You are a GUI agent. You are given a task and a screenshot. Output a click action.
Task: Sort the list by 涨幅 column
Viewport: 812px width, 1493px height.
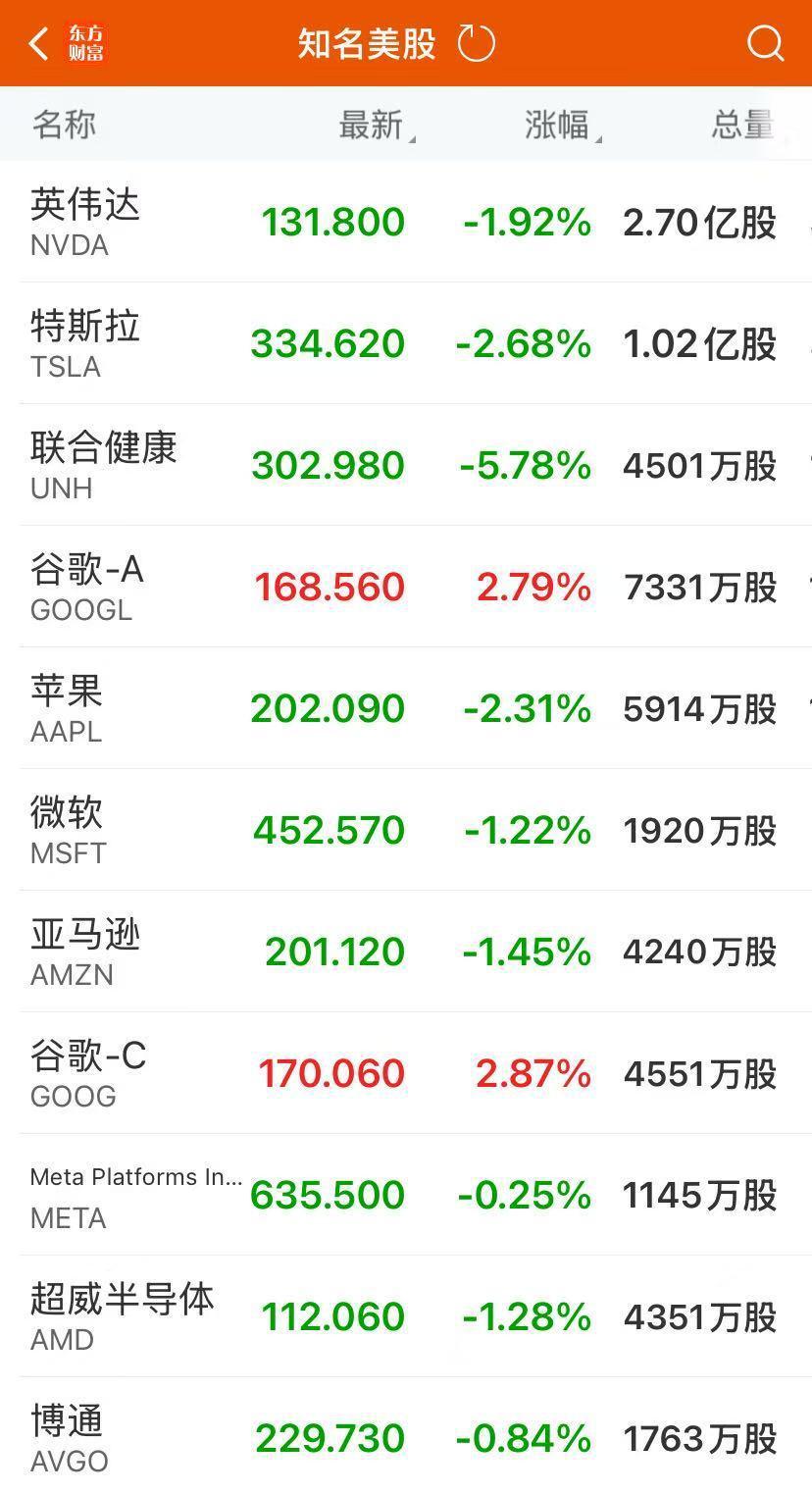point(562,125)
